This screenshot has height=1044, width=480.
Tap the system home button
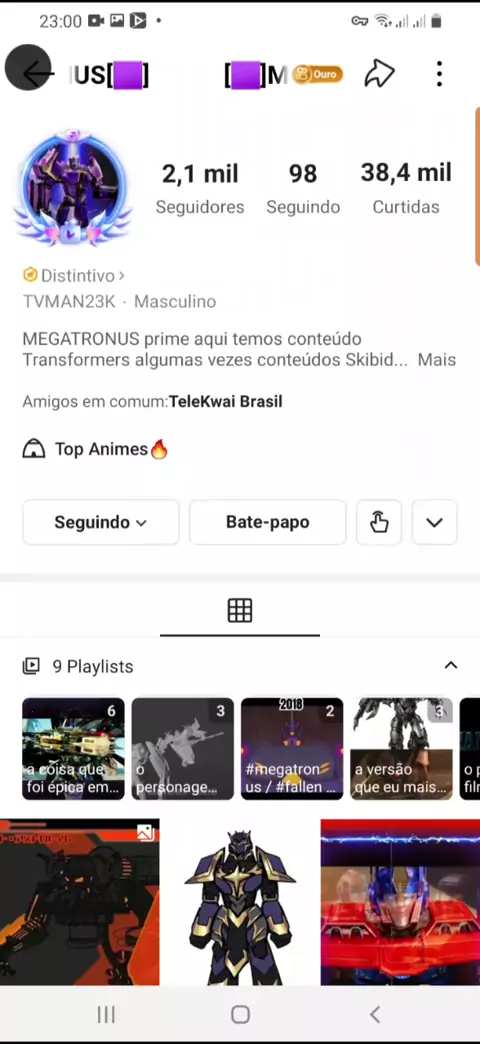click(x=240, y=1015)
